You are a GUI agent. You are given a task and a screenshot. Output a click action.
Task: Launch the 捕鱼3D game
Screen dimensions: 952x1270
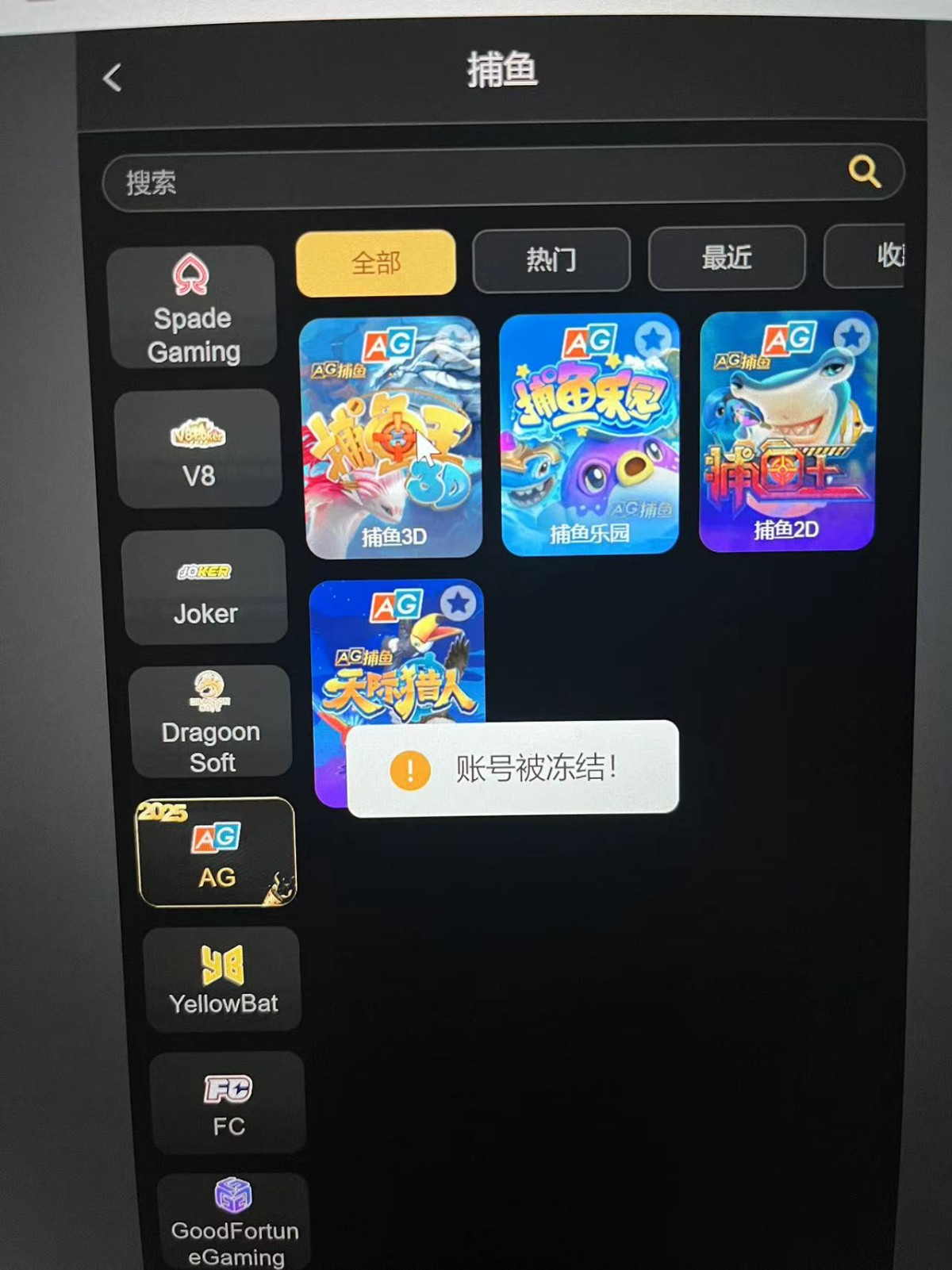click(x=393, y=444)
